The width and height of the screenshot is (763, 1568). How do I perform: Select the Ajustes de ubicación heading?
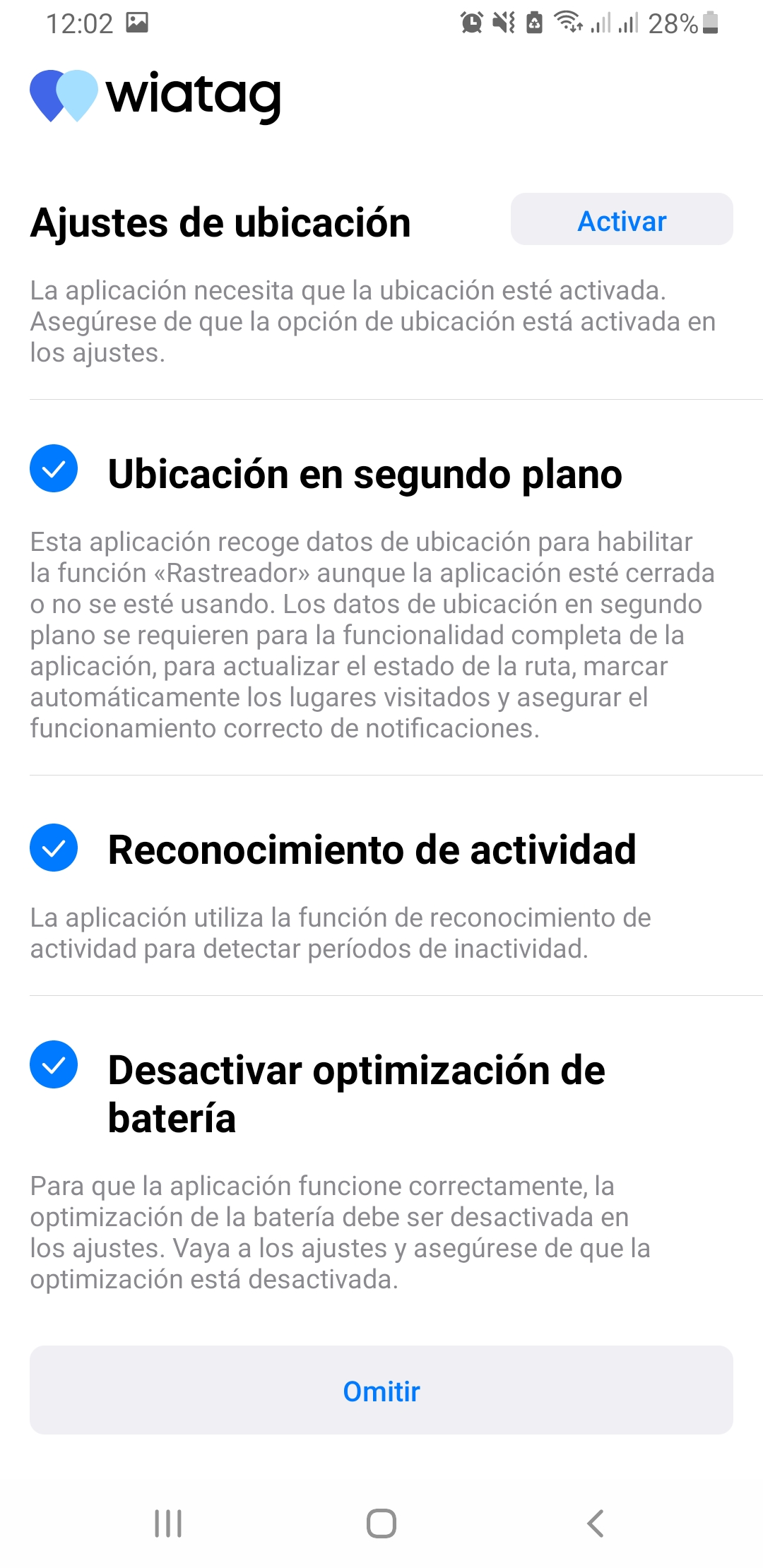[220, 222]
